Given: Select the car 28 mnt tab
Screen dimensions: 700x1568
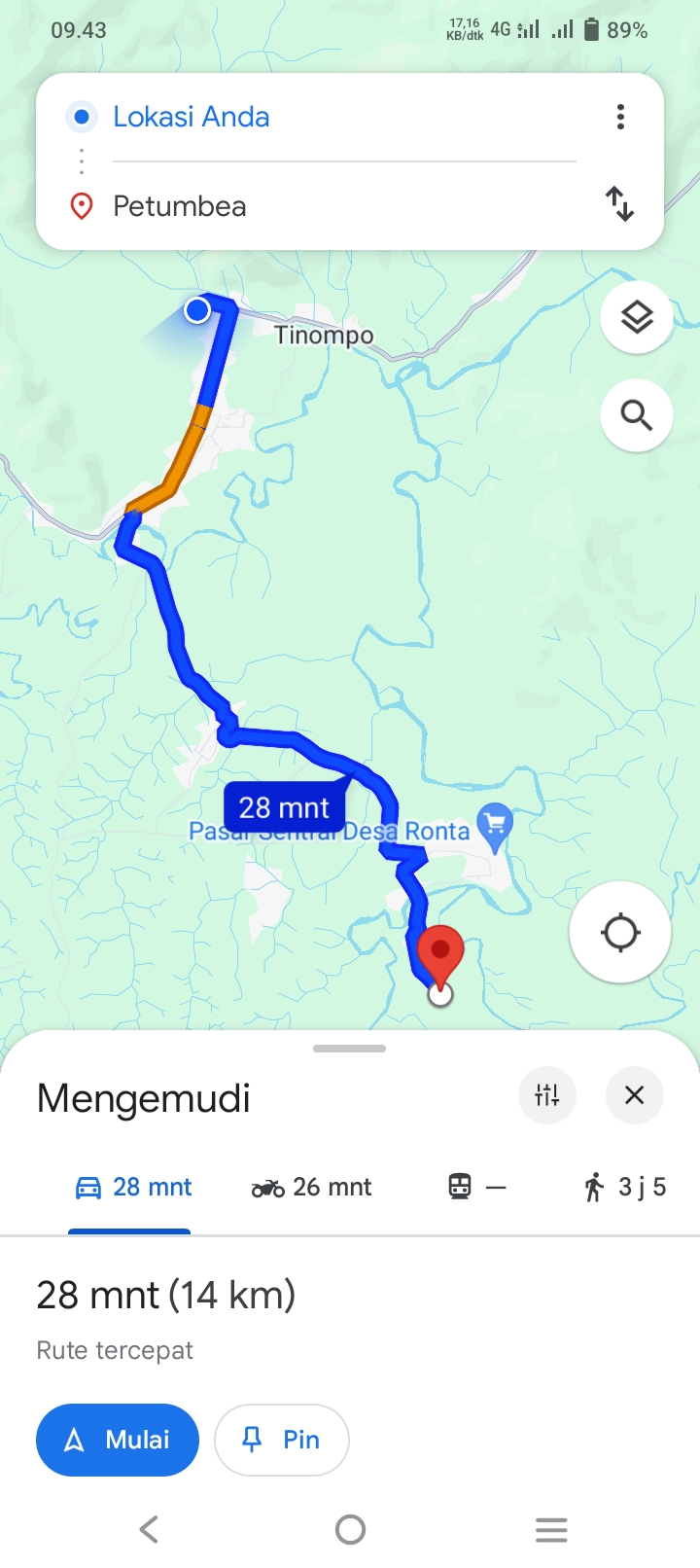Looking at the screenshot, I should click(x=133, y=1187).
